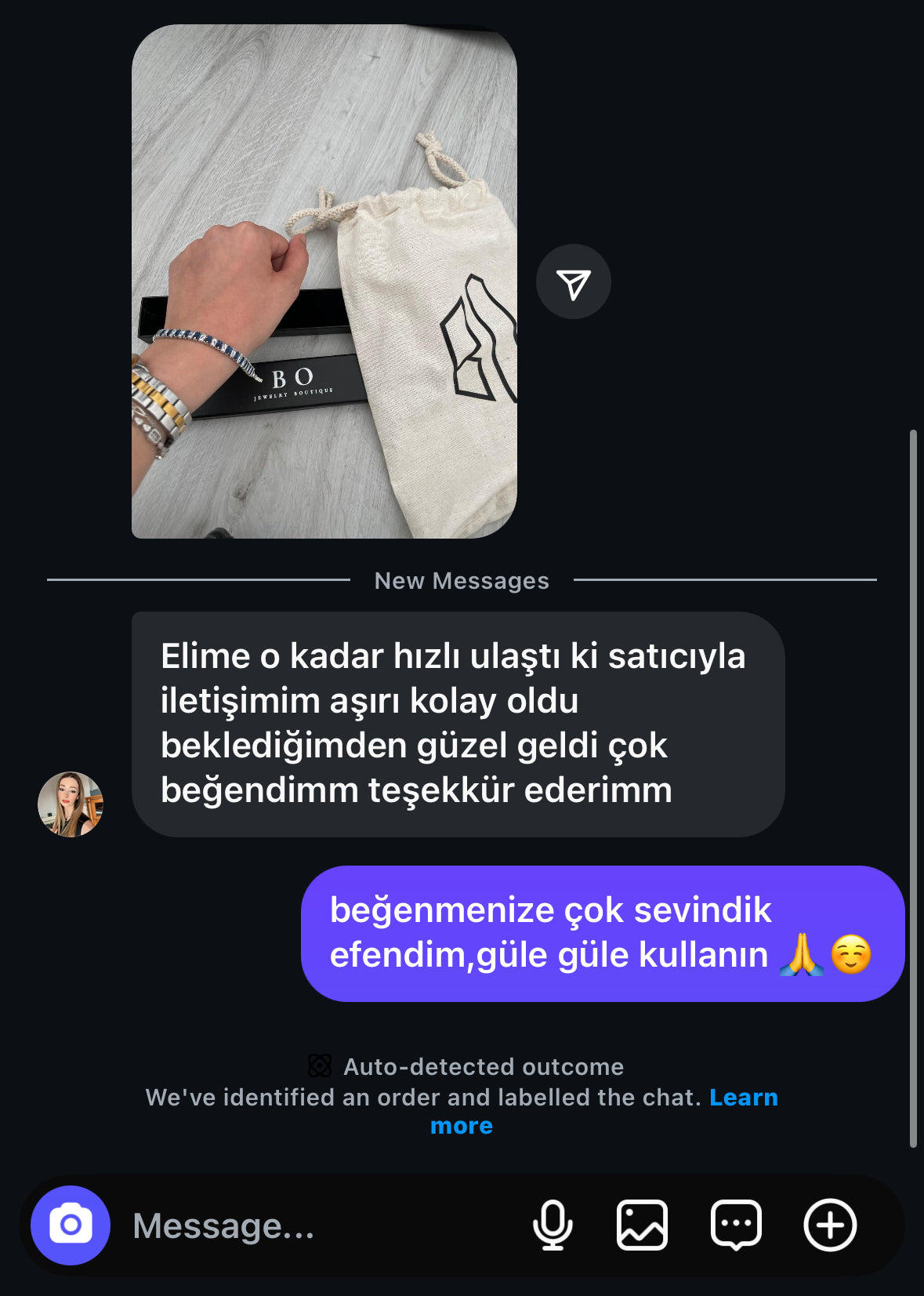Follow the Learn more link
The height and width of the screenshot is (1296, 924).
pyautogui.click(x=742, y=1098)
